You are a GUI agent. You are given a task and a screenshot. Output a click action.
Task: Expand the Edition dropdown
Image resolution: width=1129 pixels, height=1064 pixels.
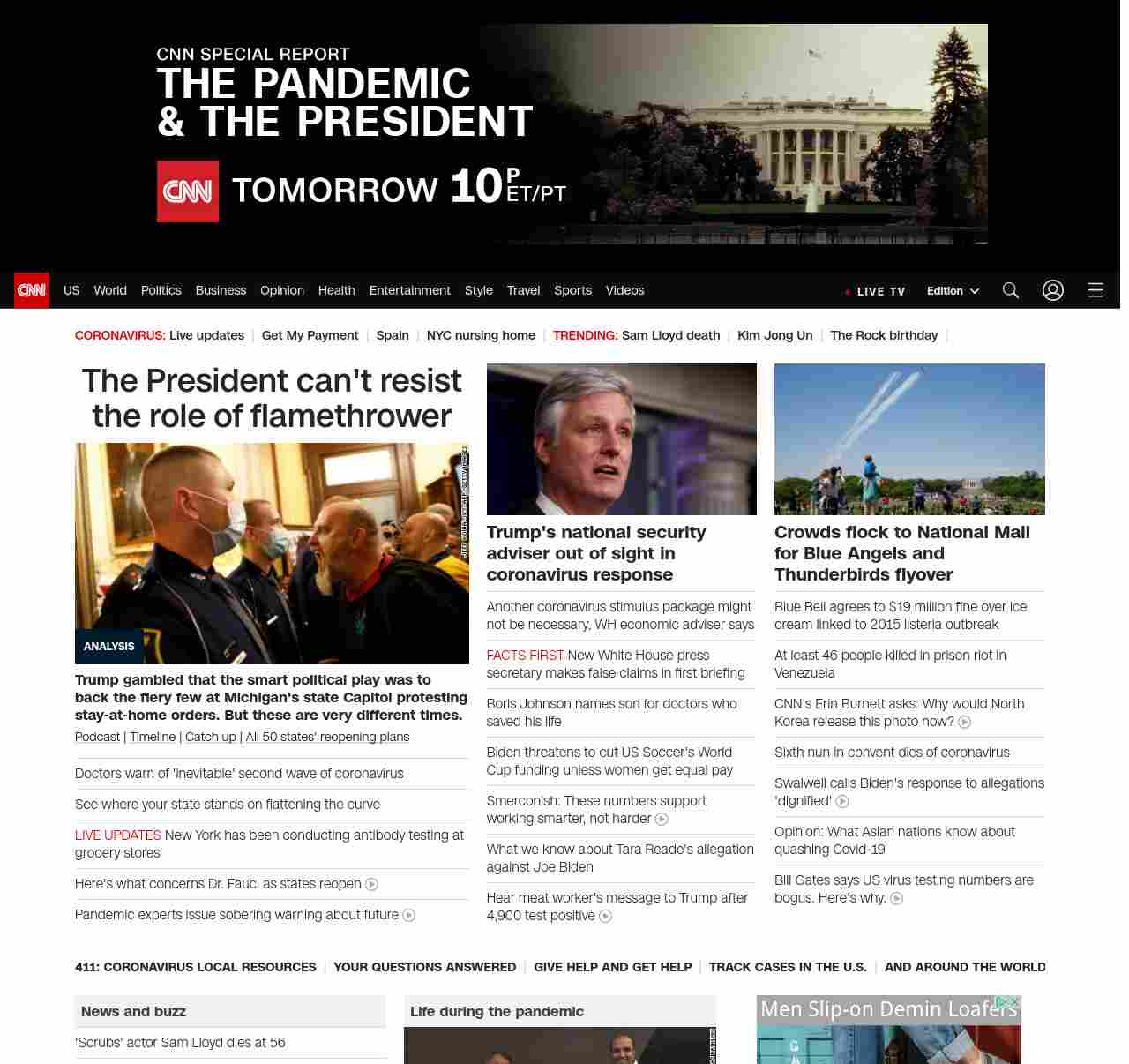point(953,291)
